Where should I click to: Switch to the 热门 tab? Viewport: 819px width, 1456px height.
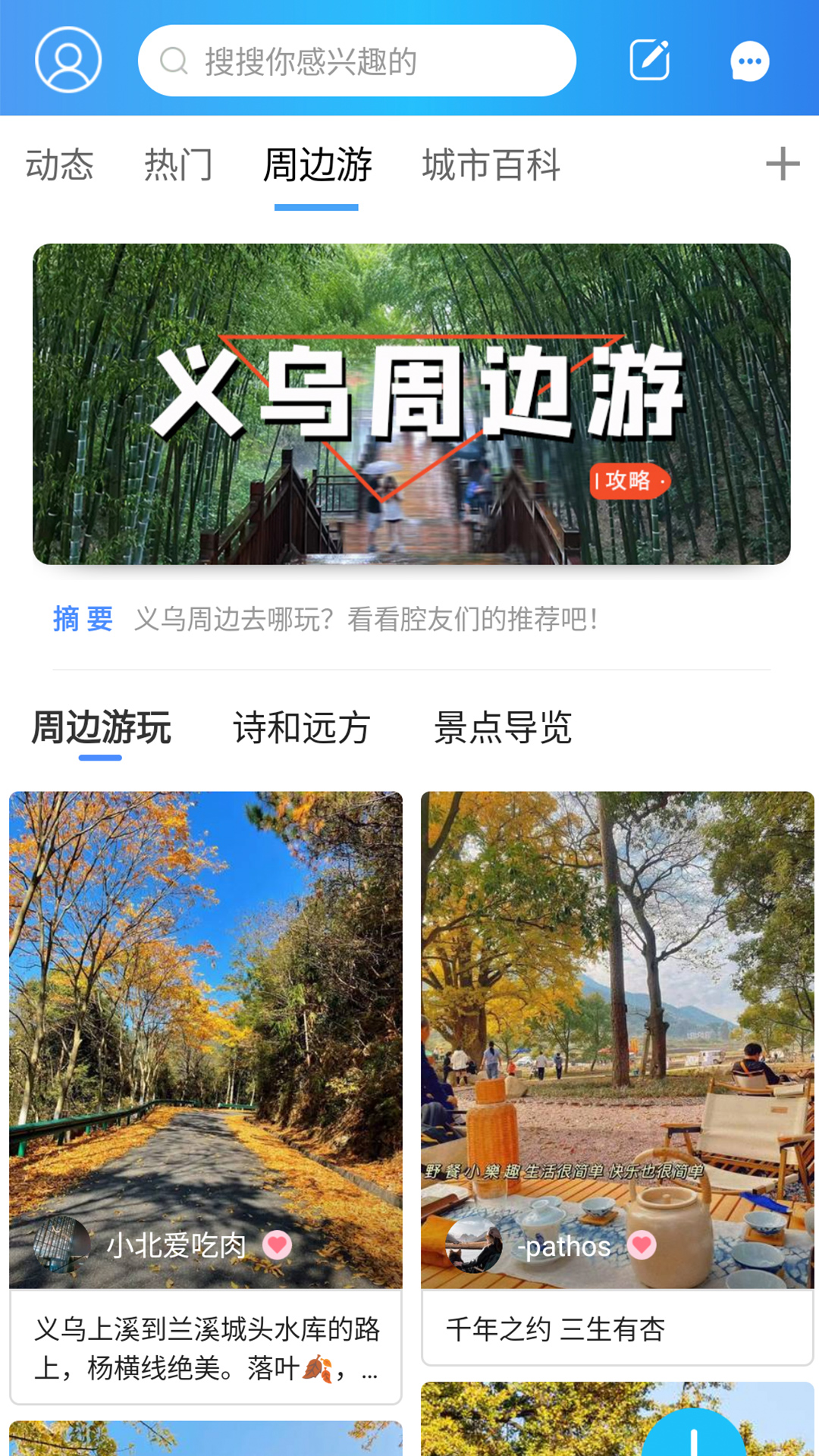pos(178,165)
